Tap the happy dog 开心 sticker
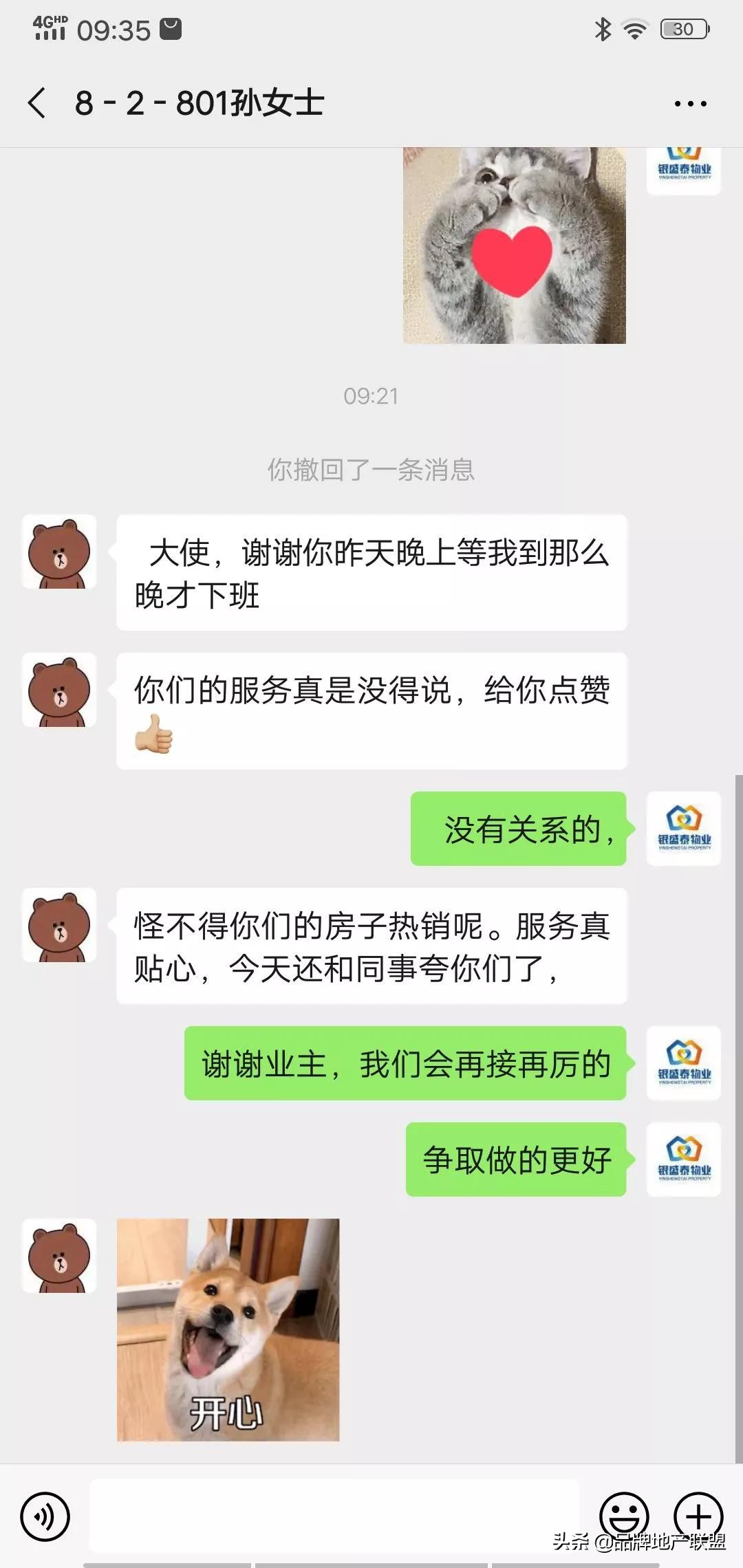The image size is (743, 1568). click(x=229, y=1331)
